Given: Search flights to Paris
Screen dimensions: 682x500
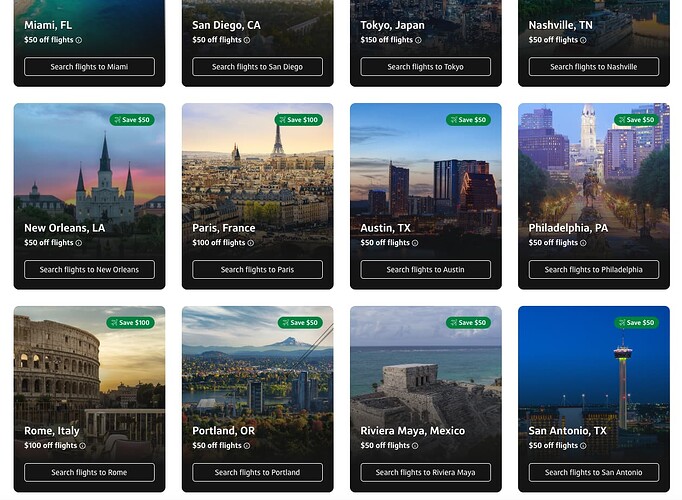Looking at the screenshot, I should 257,270.
